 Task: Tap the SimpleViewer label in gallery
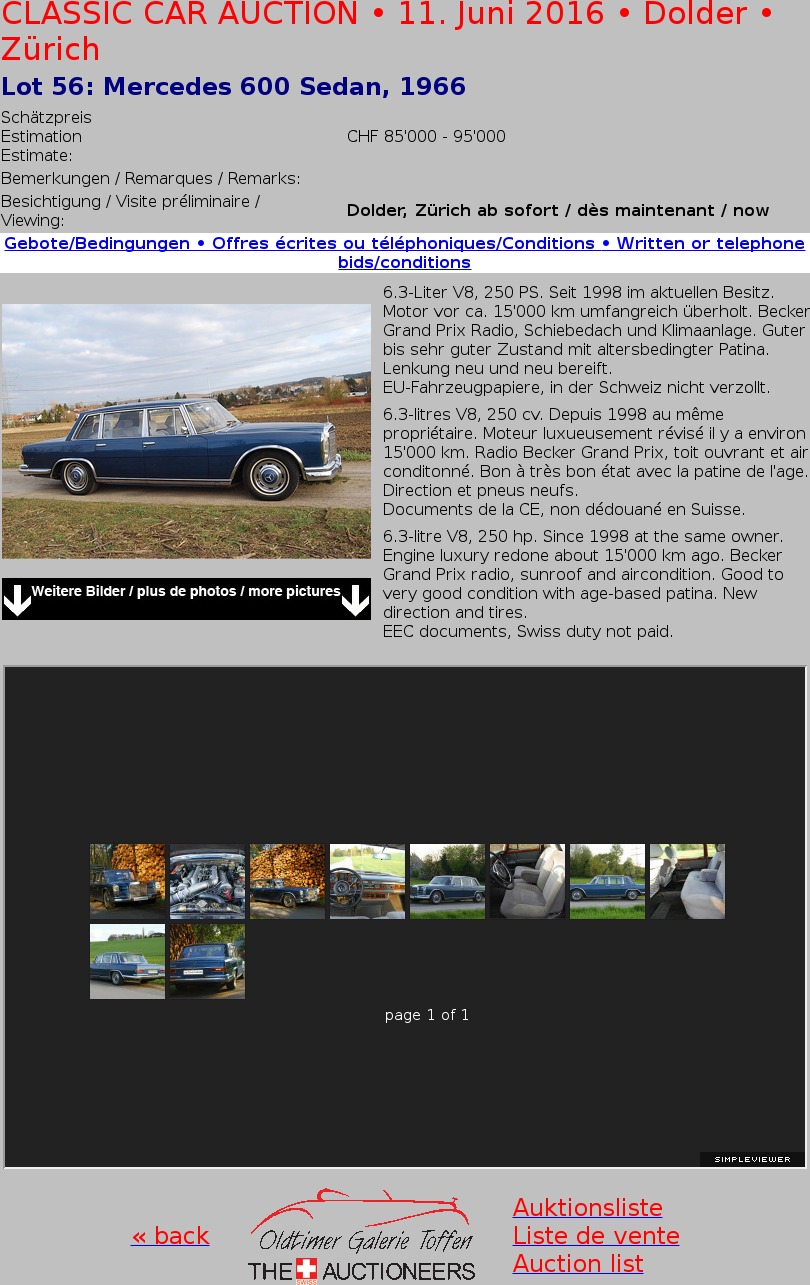[x=752, y=1159]
